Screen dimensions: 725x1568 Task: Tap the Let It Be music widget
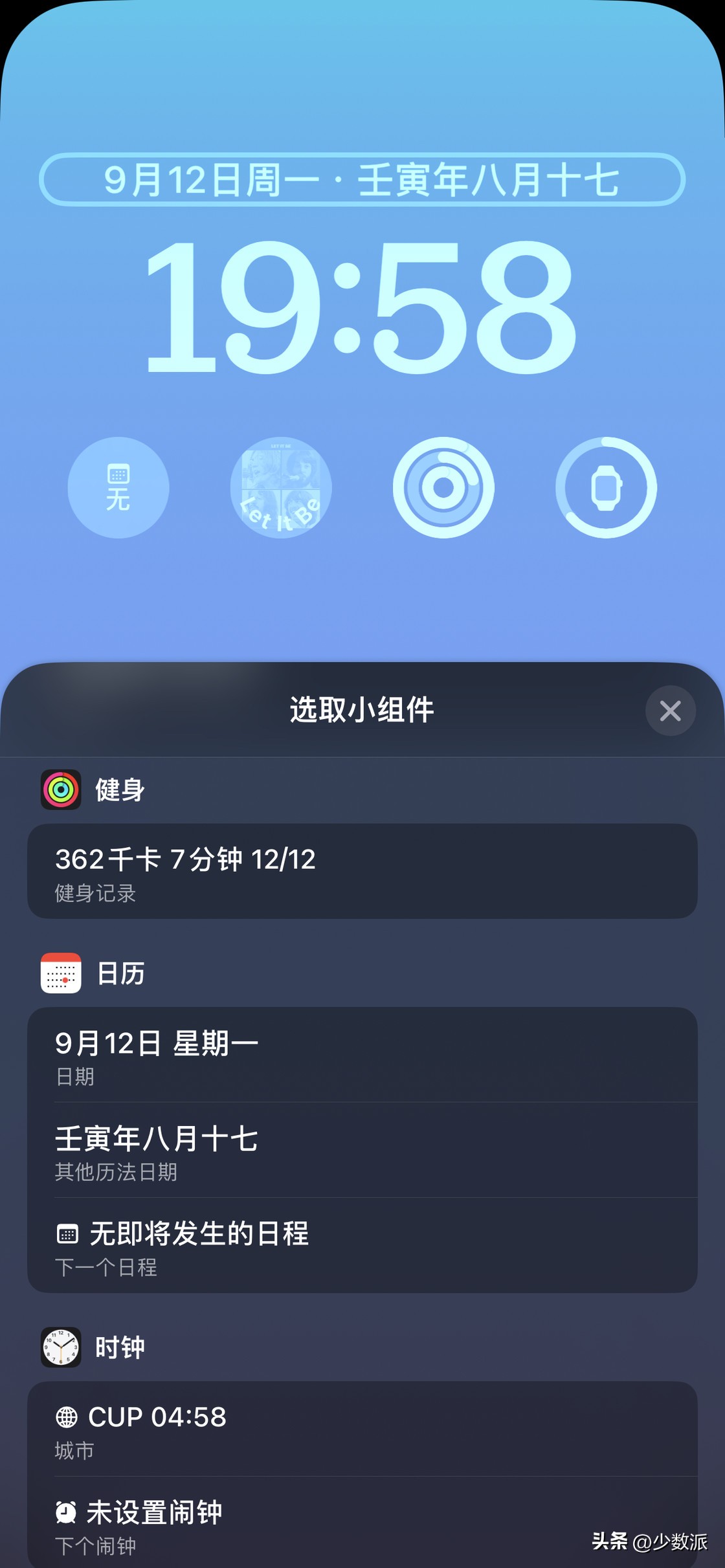[282, 489]
